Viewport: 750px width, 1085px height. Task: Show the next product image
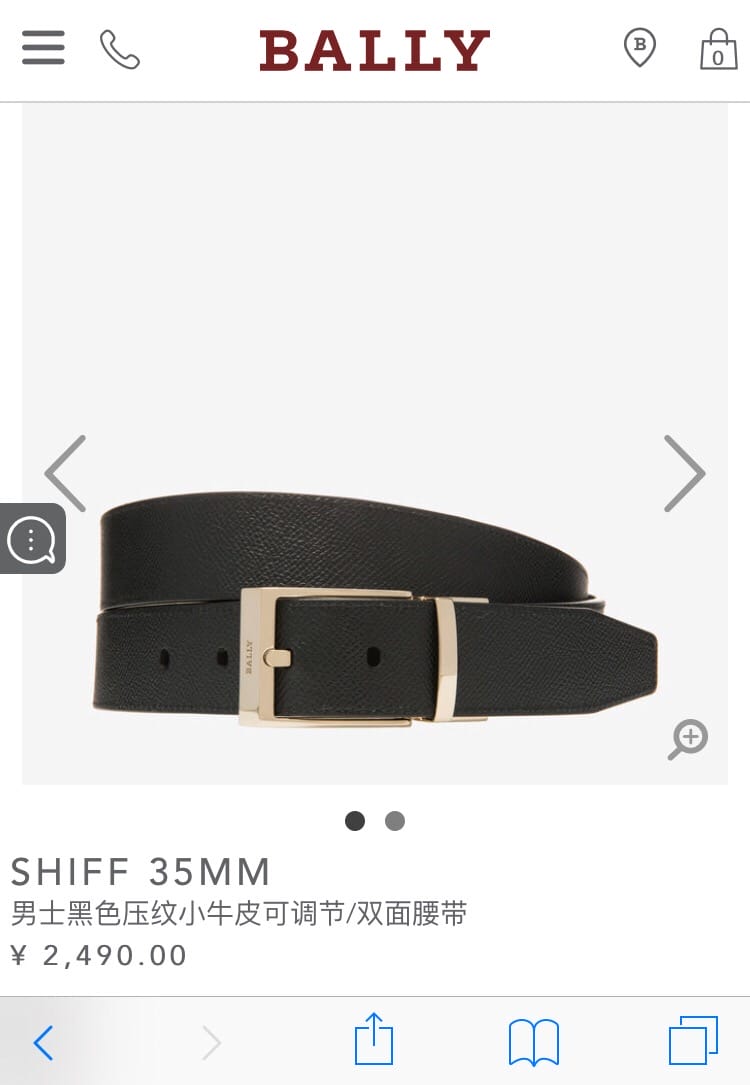[685, 473]
